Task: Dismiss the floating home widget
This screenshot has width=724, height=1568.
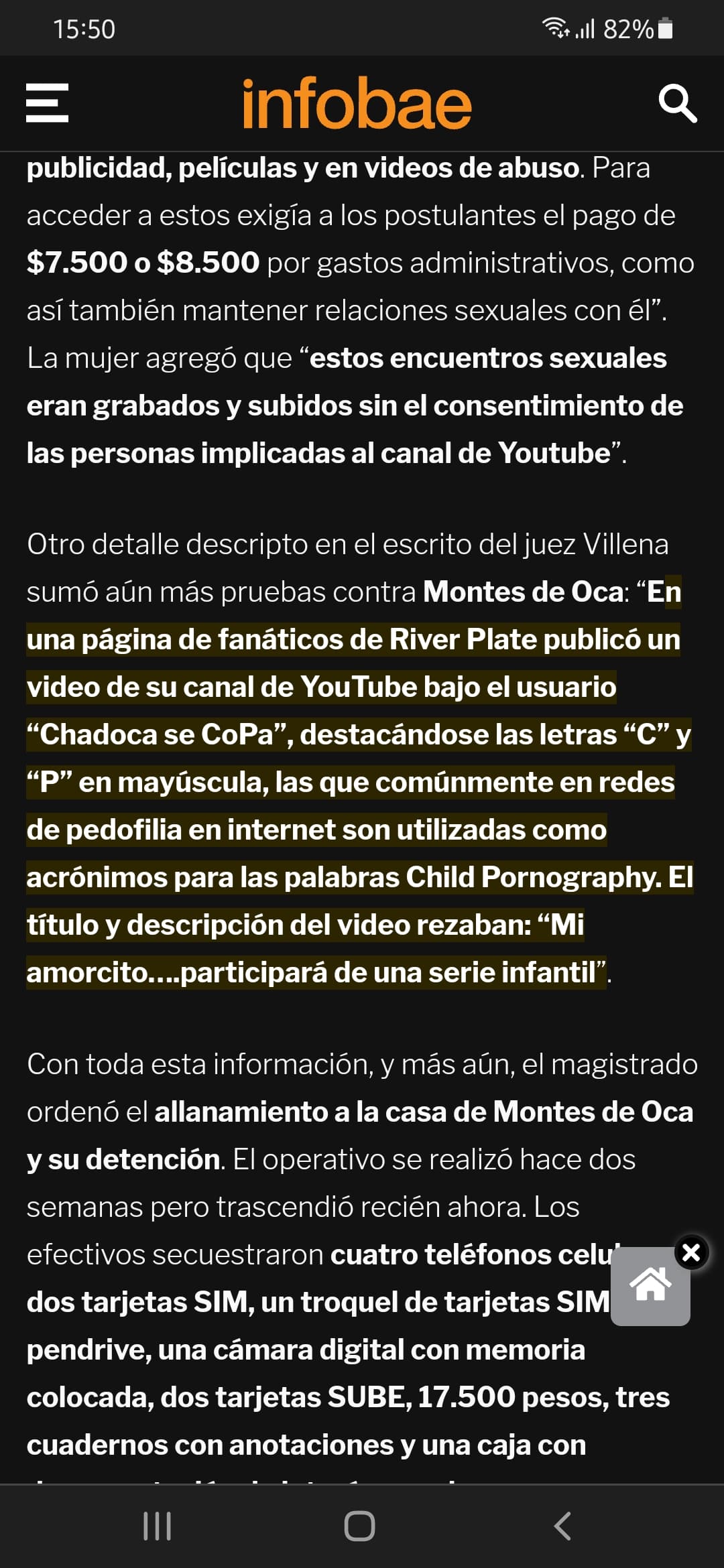Action: pyautogui.click(x=691, y=1252)
